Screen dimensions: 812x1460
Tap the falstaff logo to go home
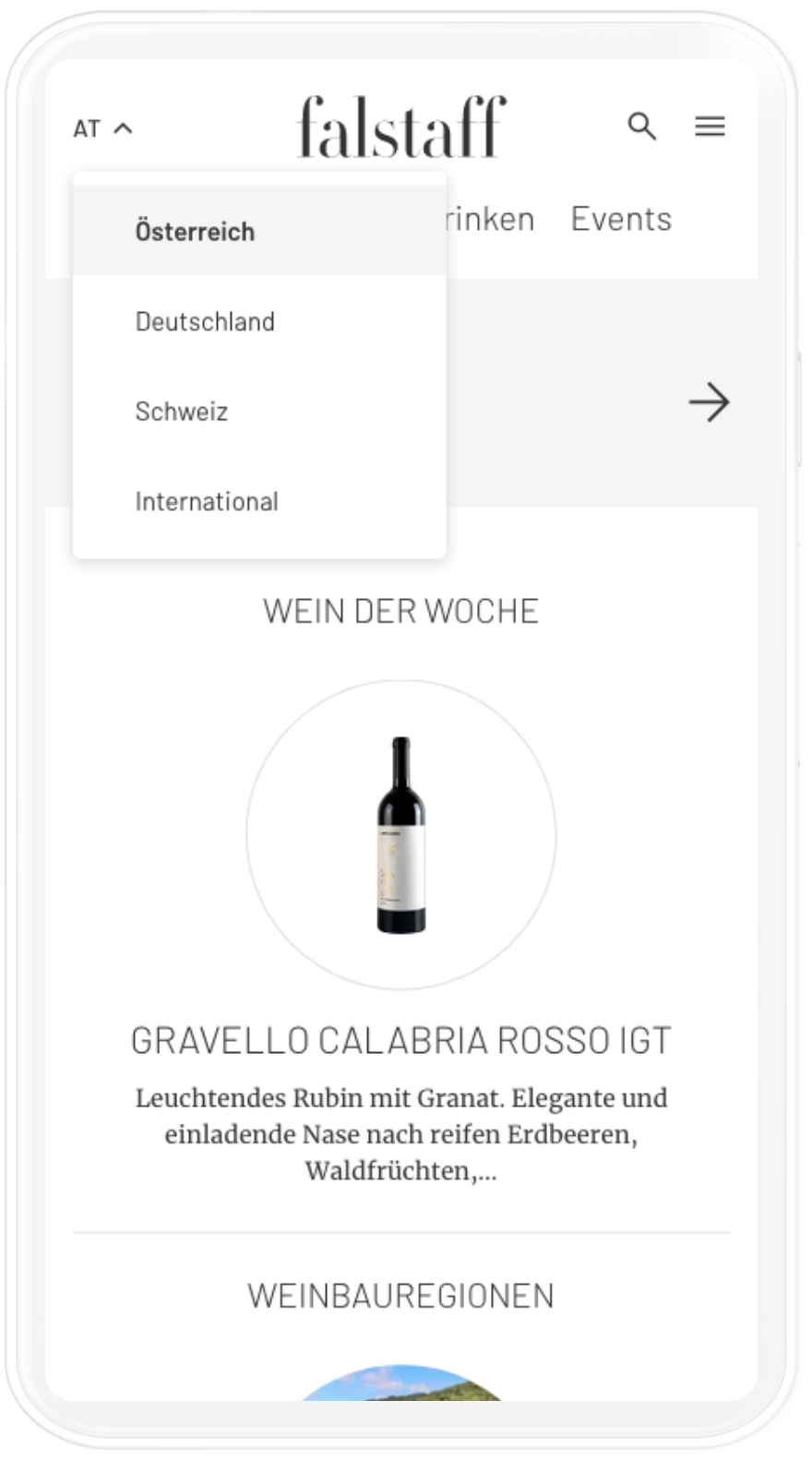[x=401, y=126]
